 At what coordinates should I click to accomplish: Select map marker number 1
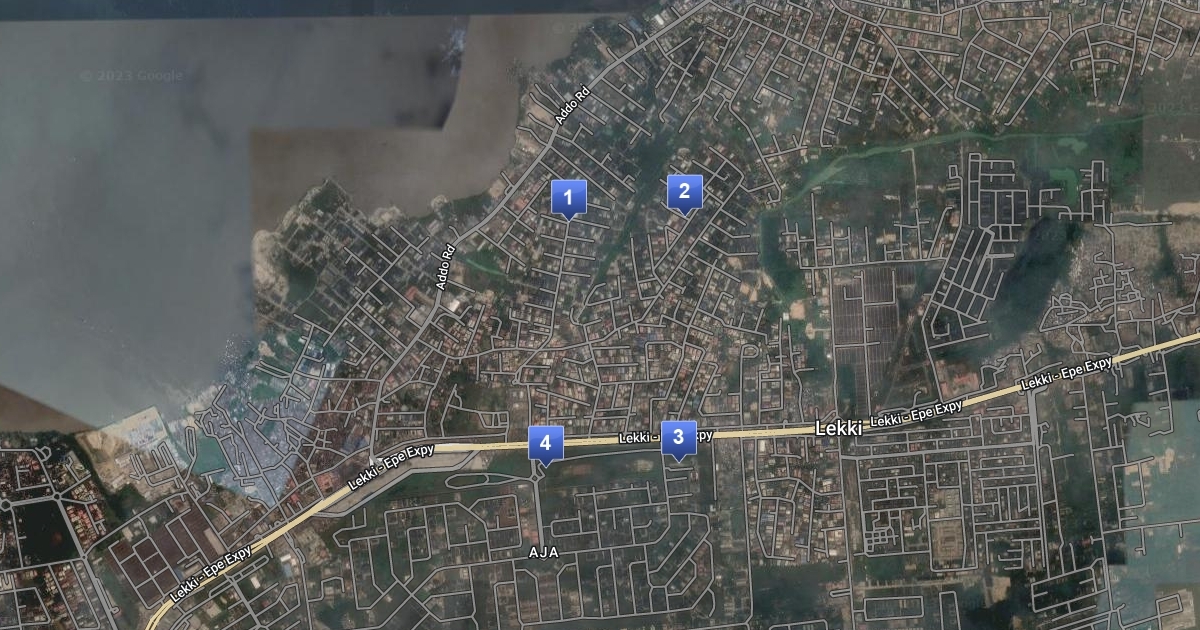click(568, 197)
